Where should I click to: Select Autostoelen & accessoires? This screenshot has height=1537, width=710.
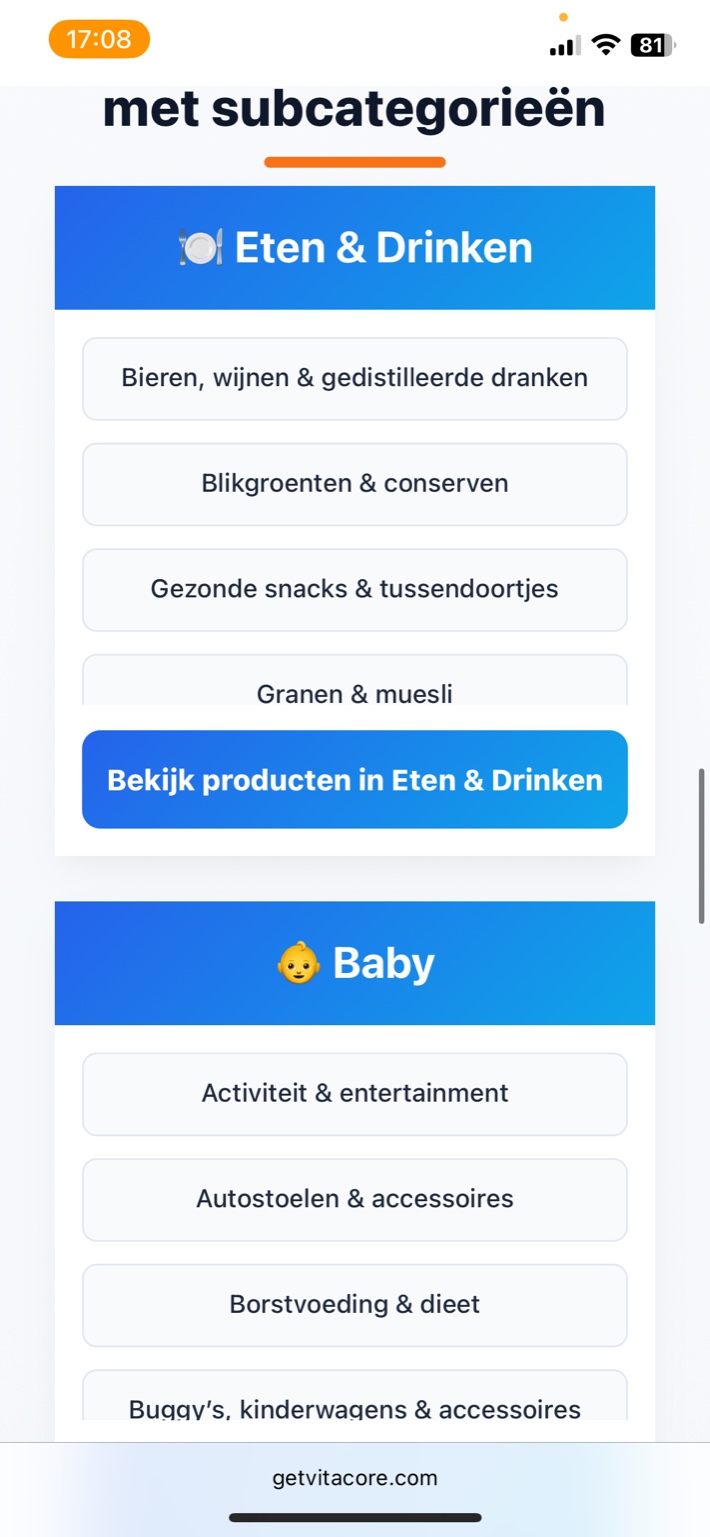(354, 1199)
